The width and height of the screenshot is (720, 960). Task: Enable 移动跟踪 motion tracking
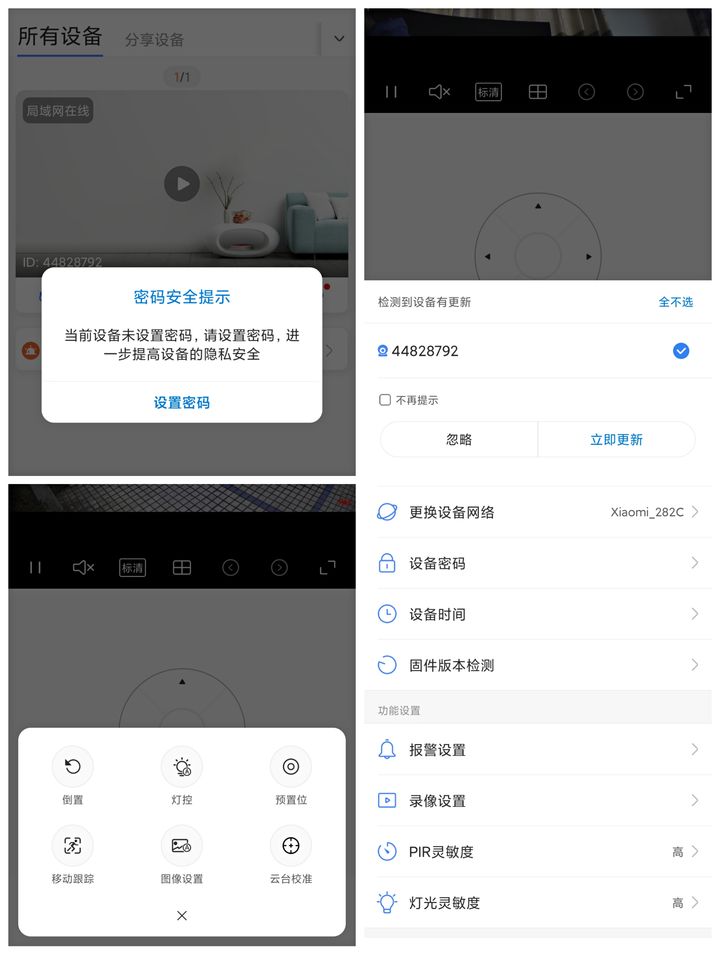pos(71,847)
